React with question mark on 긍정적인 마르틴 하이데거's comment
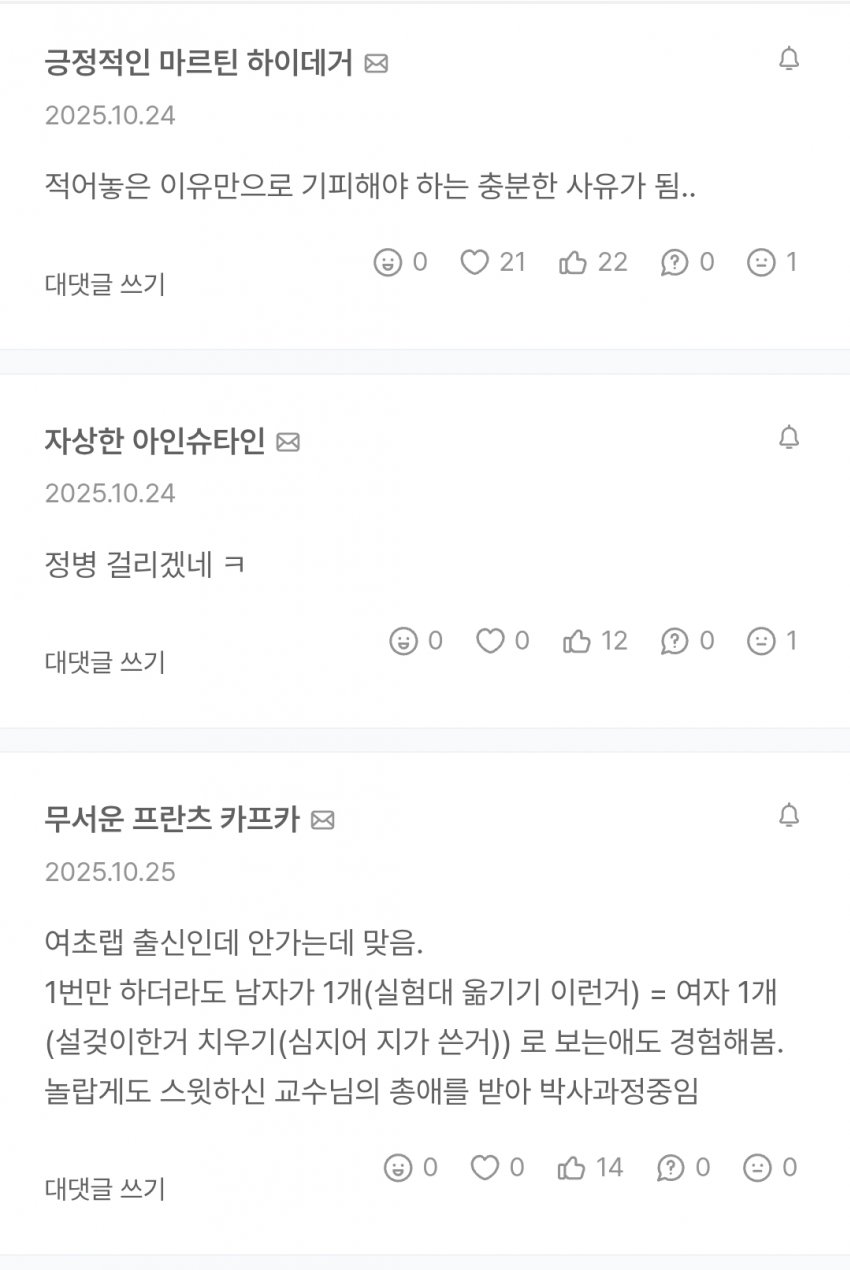 point(675,262)
